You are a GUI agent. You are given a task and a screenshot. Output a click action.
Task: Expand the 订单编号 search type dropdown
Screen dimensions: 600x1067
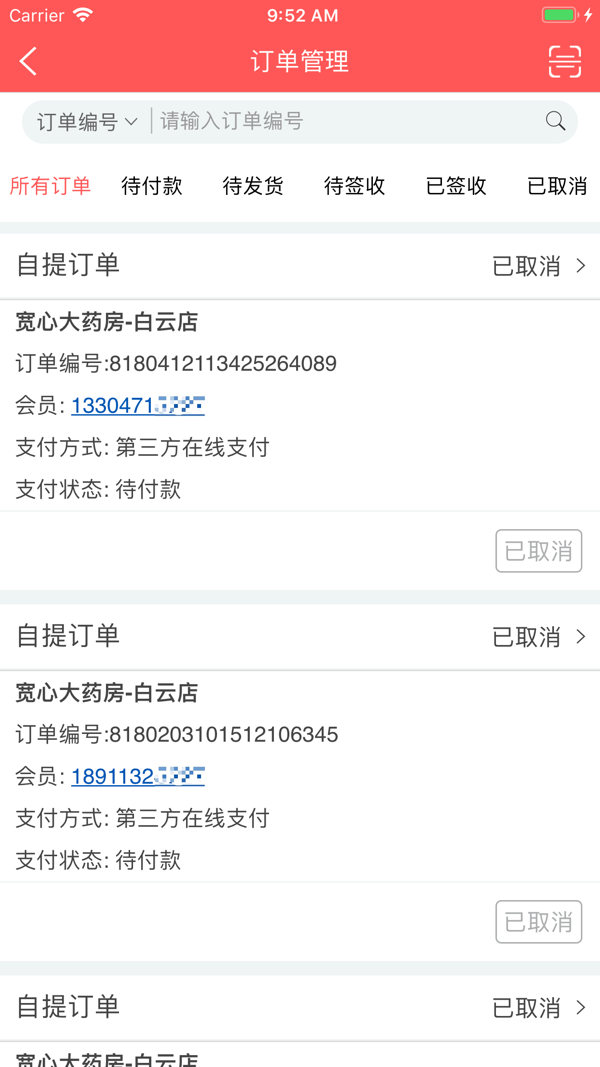87,122
